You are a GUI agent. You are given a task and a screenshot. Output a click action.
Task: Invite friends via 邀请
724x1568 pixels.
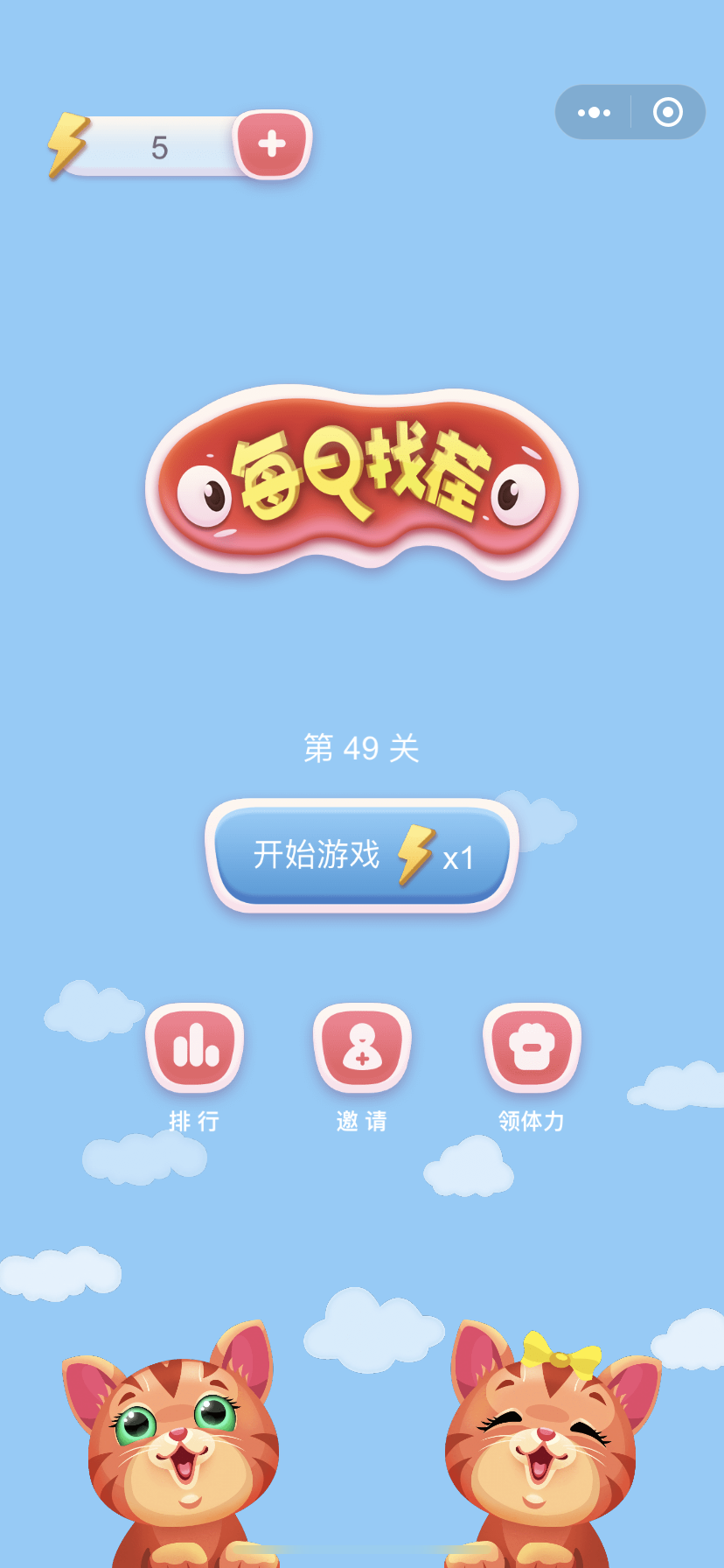pyautogui.click(x=362, y=1047)
